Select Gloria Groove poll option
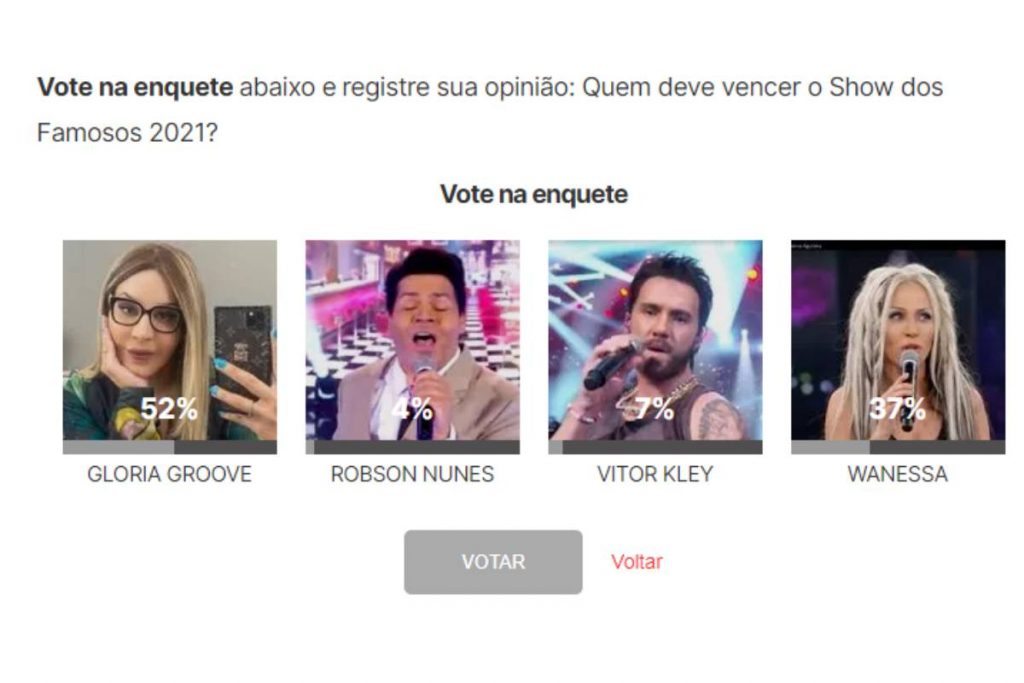 coord(169,345)
